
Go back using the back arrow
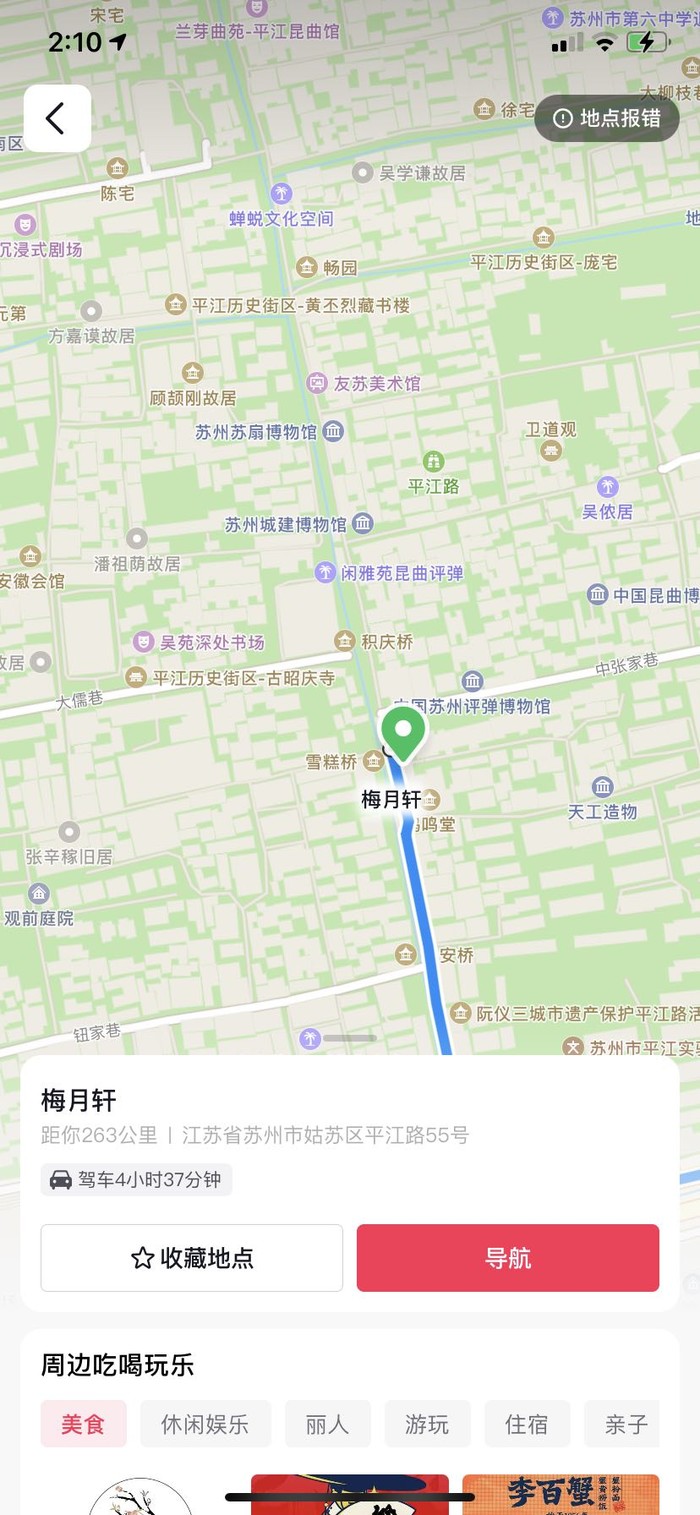point(57,118)
